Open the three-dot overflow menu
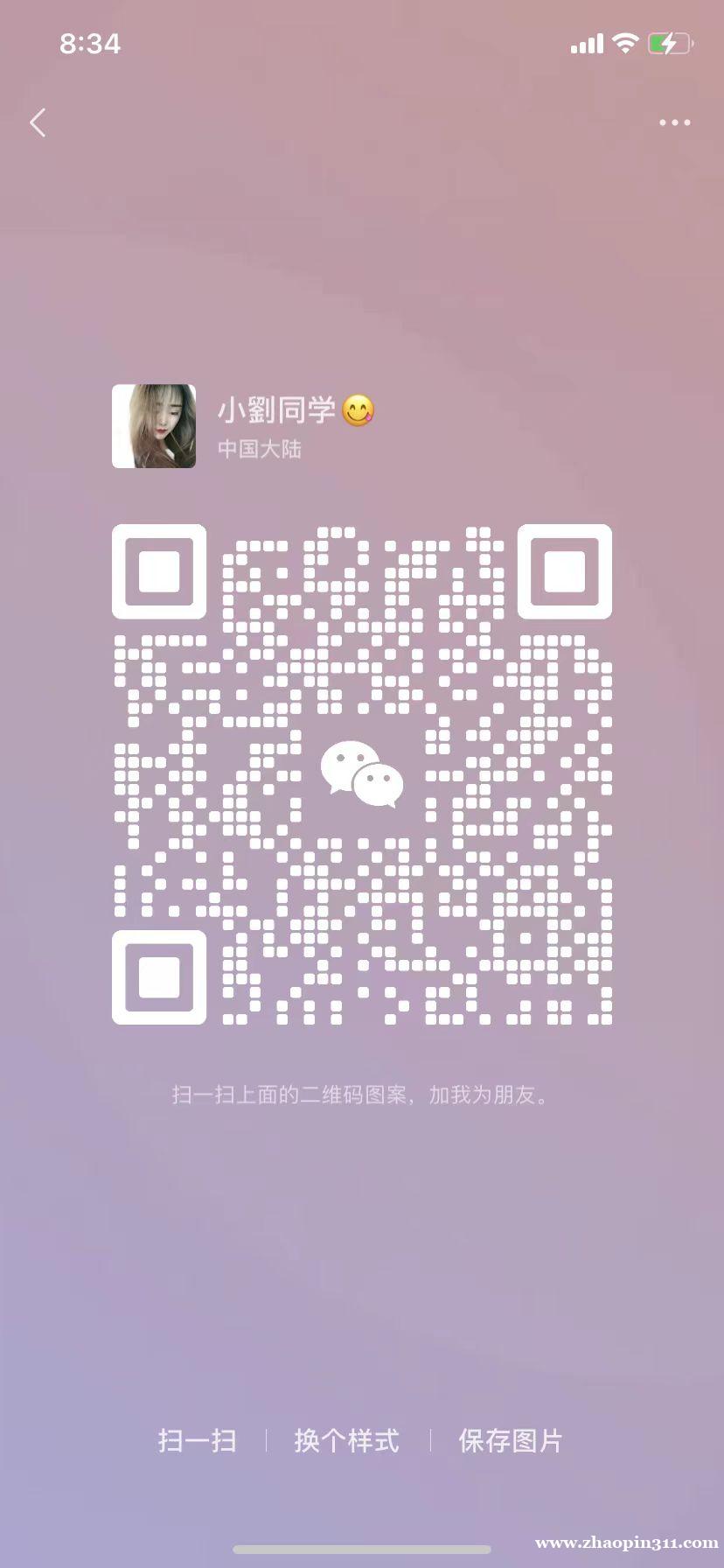 (x=674, y=122)
